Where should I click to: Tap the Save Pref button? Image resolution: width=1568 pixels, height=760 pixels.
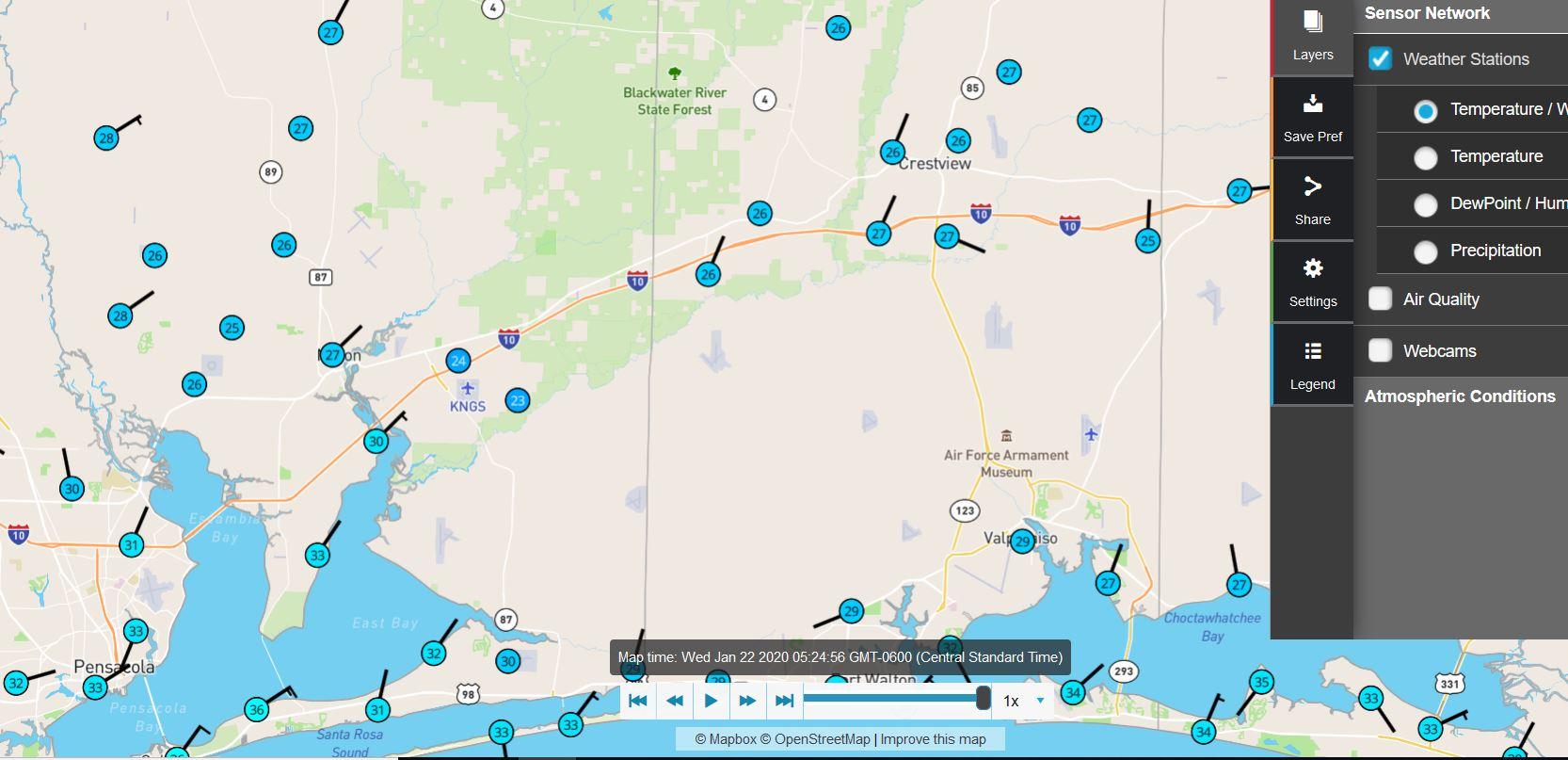(x=1312, y=117)
